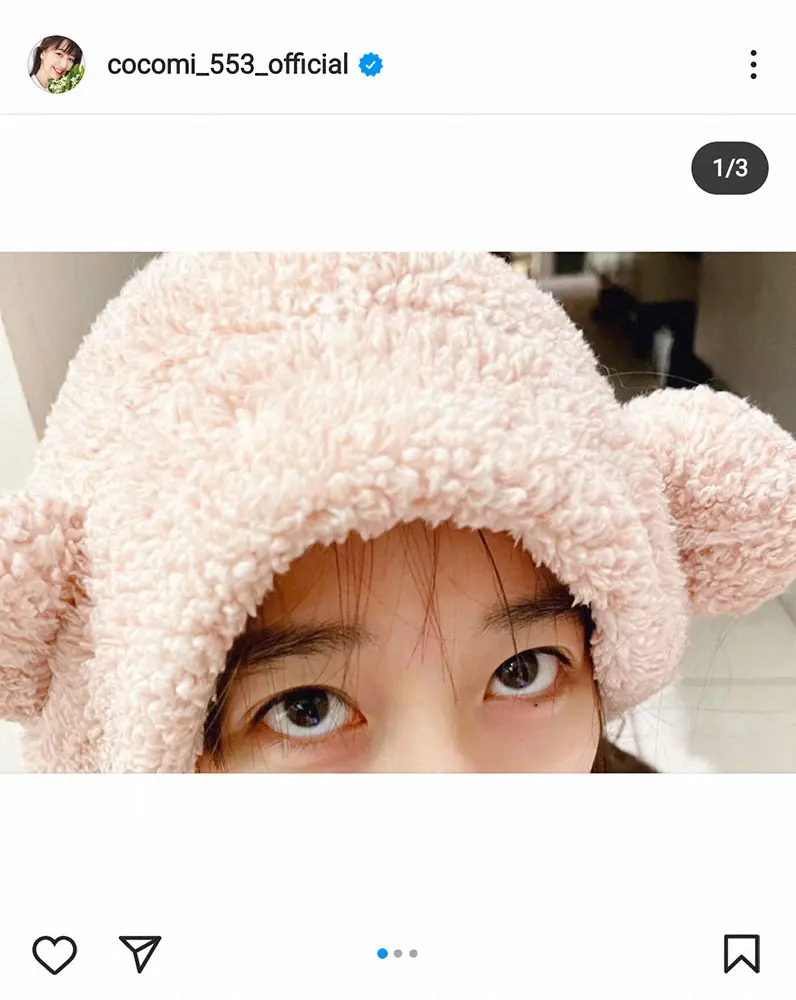Open the post overflow menu
Viewport: 796px width, 1000px height.
753,65
